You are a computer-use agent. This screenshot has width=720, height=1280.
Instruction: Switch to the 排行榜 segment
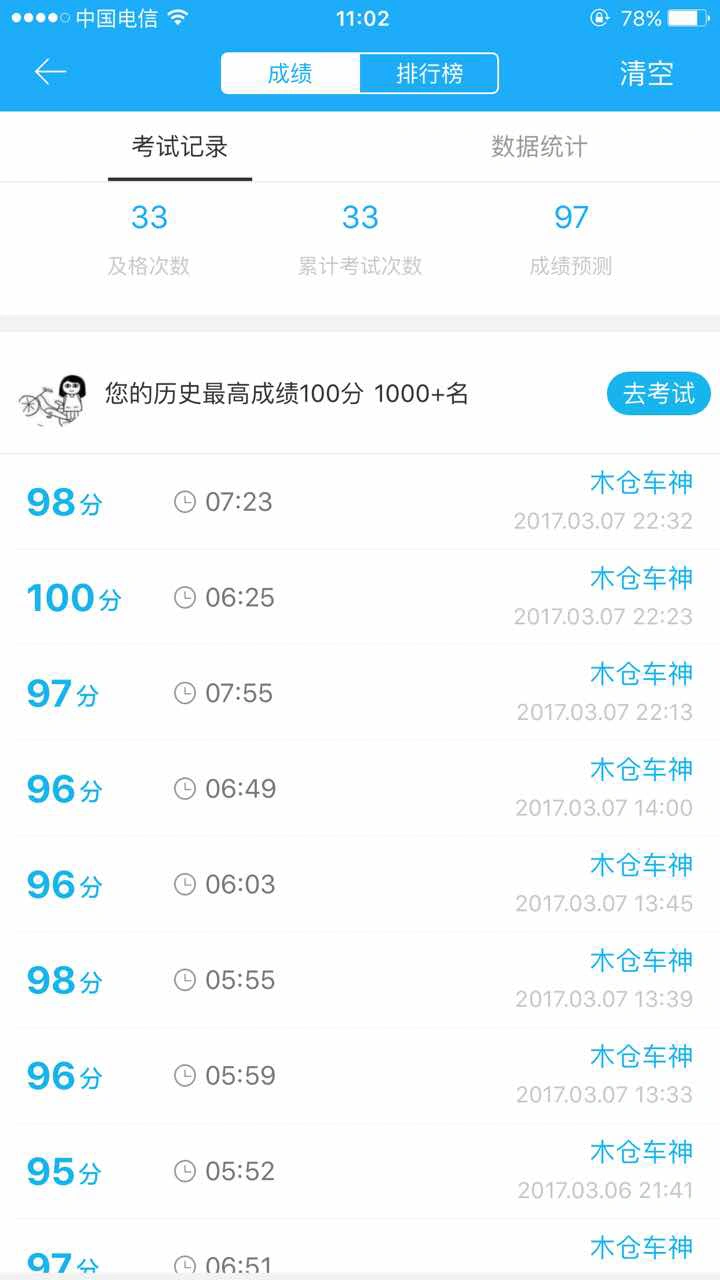pyautogui.click(x=429, y=73)
